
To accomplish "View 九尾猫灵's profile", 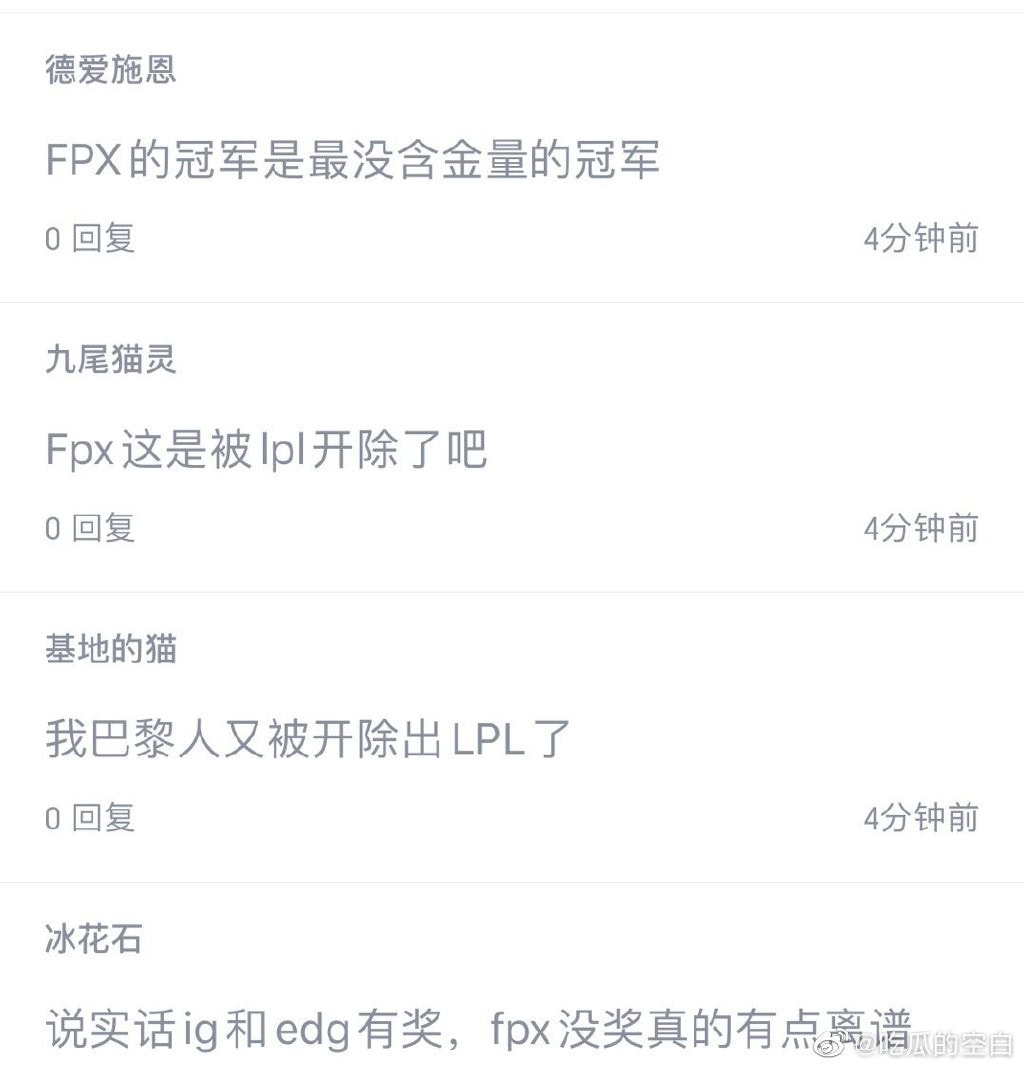I will [x=111, y=360].
